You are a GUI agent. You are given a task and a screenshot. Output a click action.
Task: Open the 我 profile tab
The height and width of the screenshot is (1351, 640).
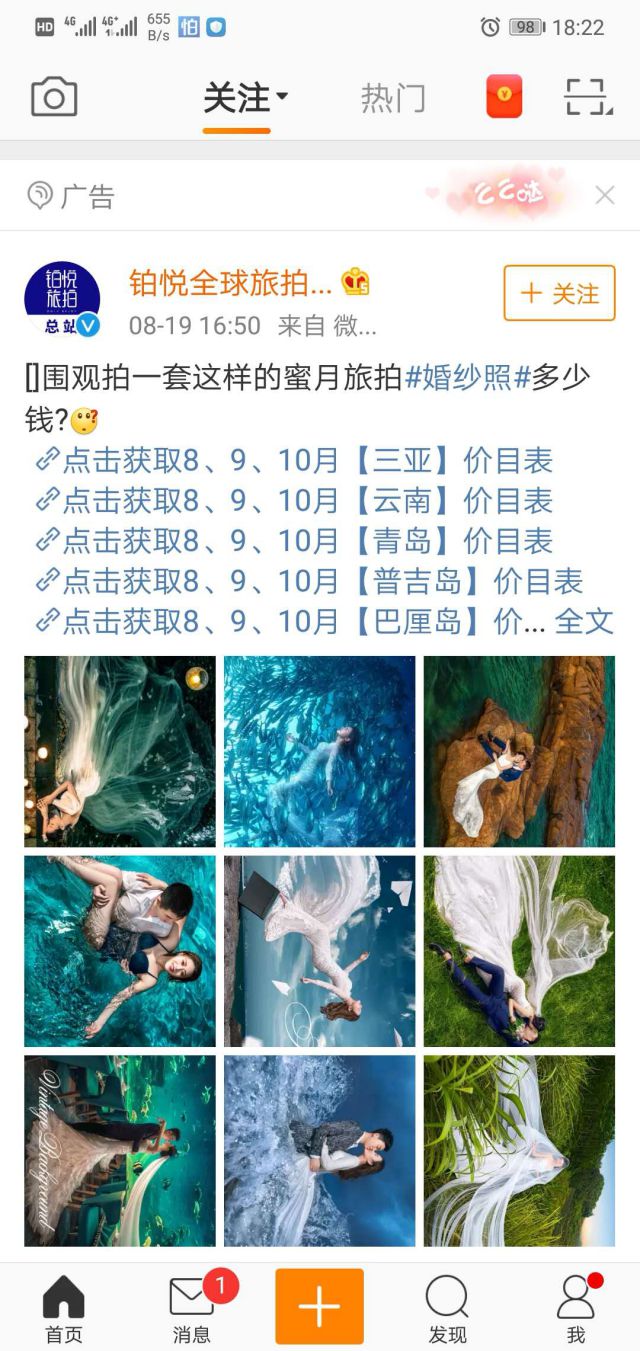575,1308
